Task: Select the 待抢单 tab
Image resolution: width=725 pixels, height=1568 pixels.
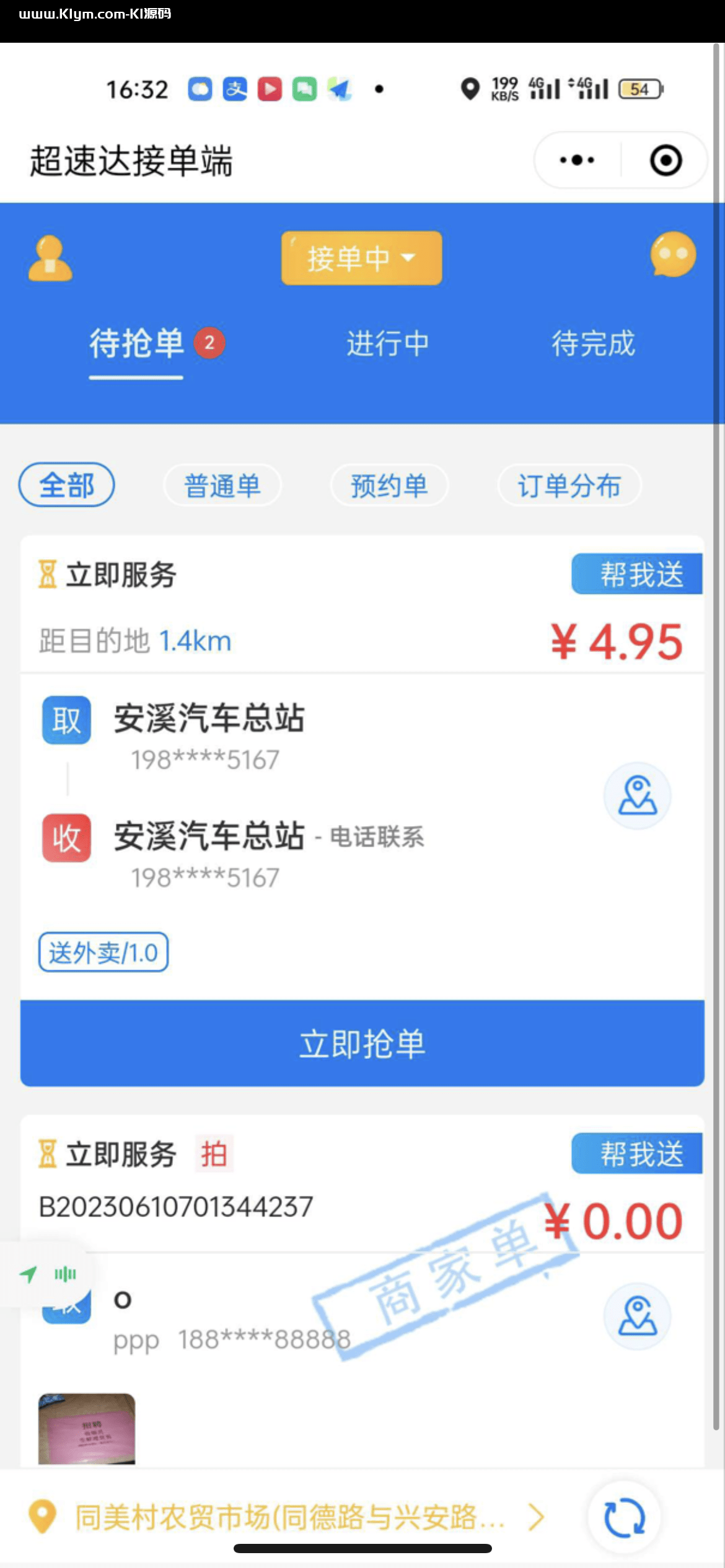Action: click(138, 344)
